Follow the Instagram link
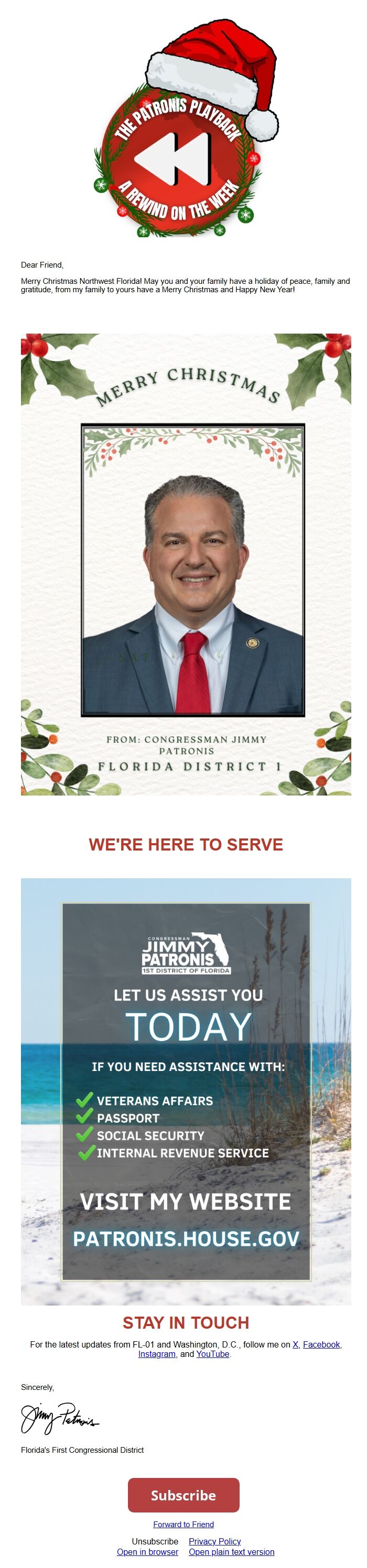The width and height of the screenshot is (367, 1568). point(157,1354)
